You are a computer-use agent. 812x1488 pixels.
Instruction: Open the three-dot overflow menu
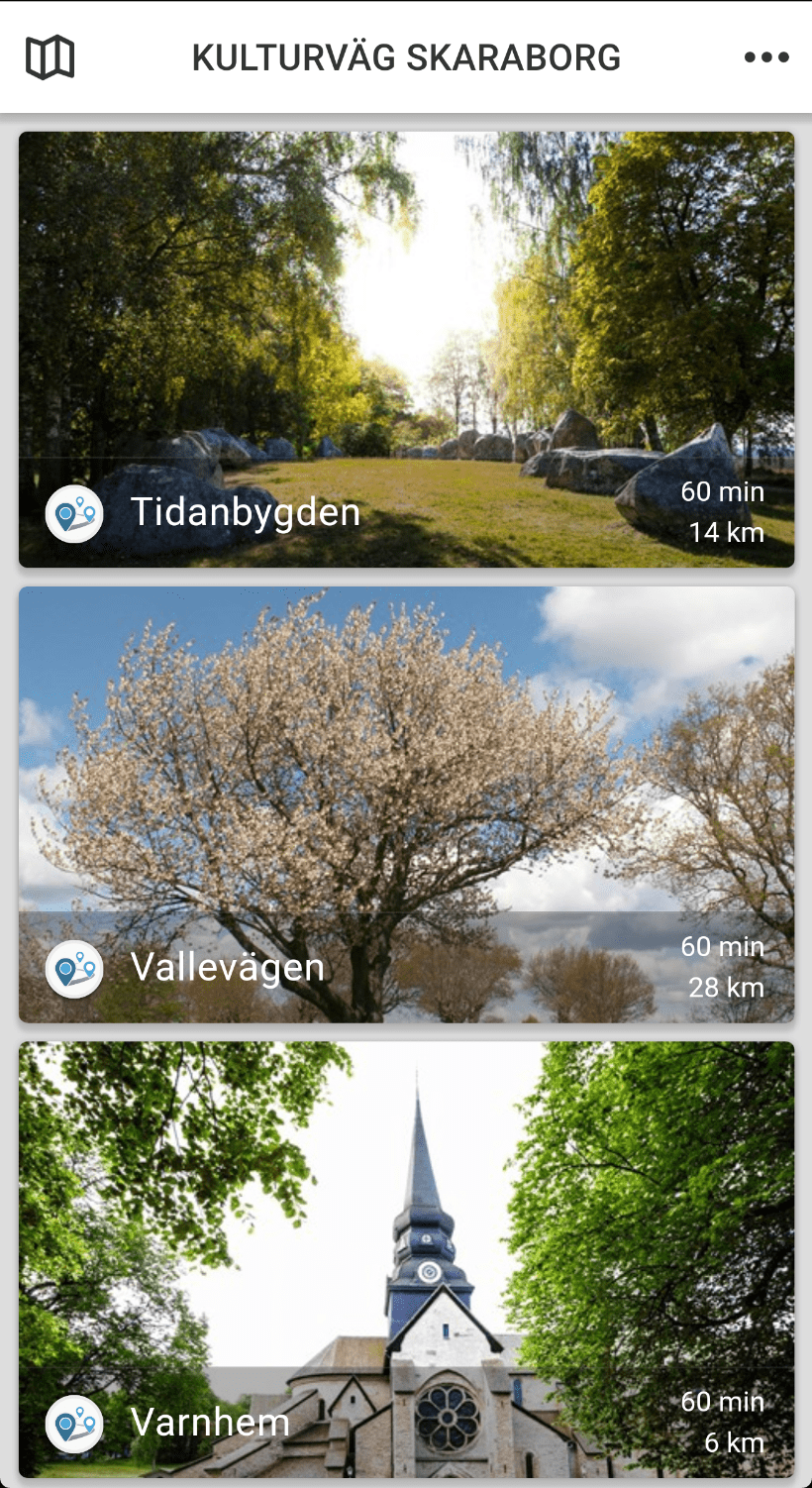pos(766,57)
